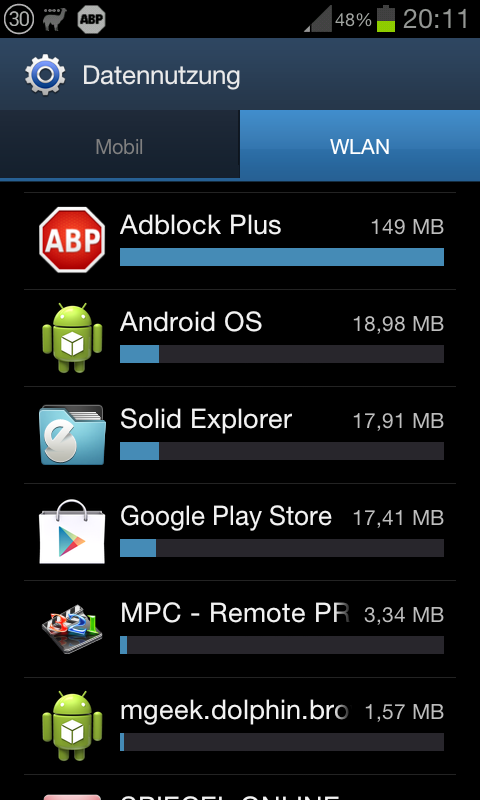This screenshot has height=800, width=480.
Task: Open Adblock Plus data usage details
Action: coord(240,241)
